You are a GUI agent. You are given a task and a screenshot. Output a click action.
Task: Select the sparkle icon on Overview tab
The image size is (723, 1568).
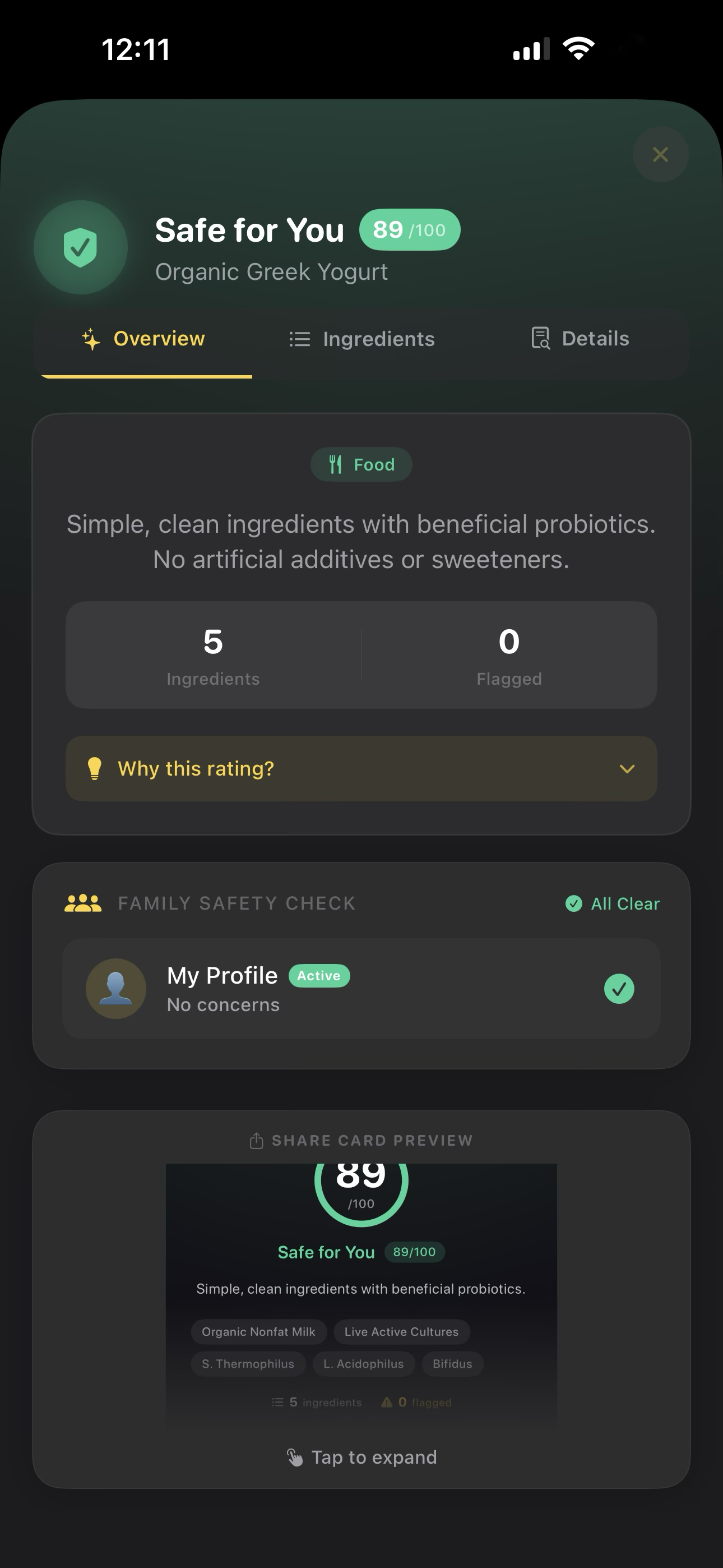pyautogui.click(x=90, y=339)
